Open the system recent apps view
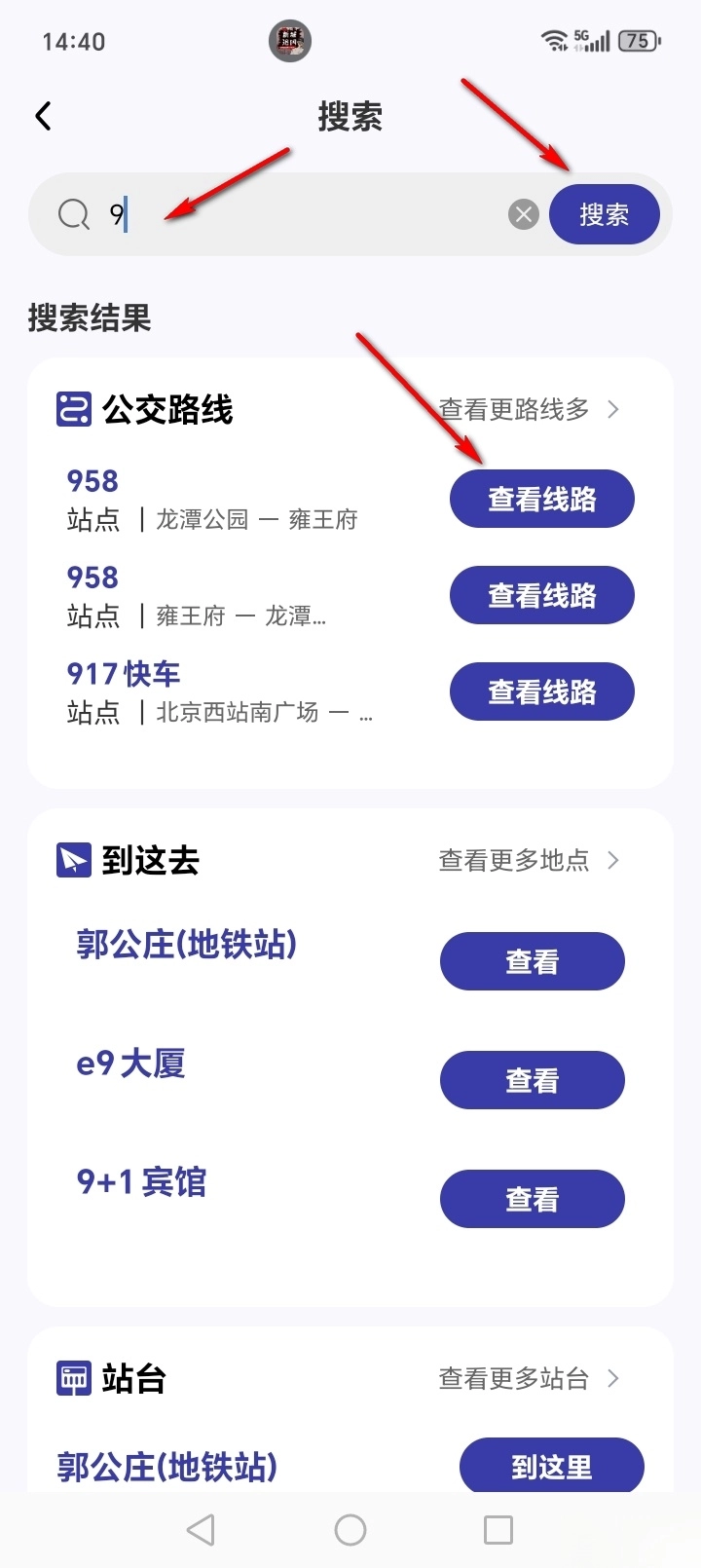701x1568 pixels. (498, 1530)
